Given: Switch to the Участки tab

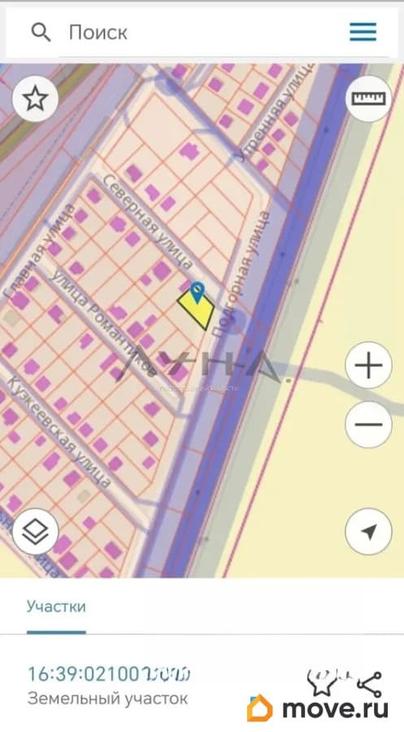Looking at the screenshot, I should tap(56, 607).
